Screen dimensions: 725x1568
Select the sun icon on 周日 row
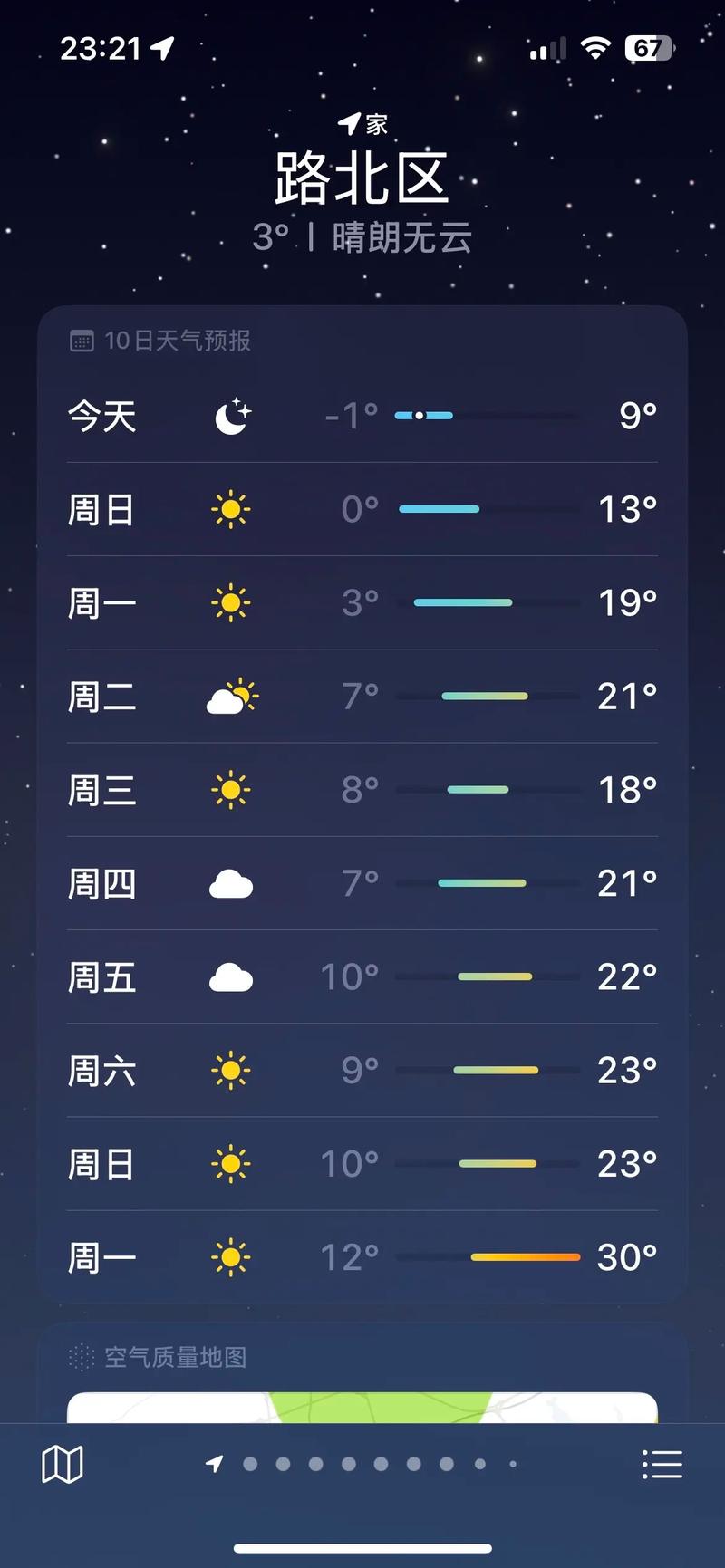click(232, 510)
